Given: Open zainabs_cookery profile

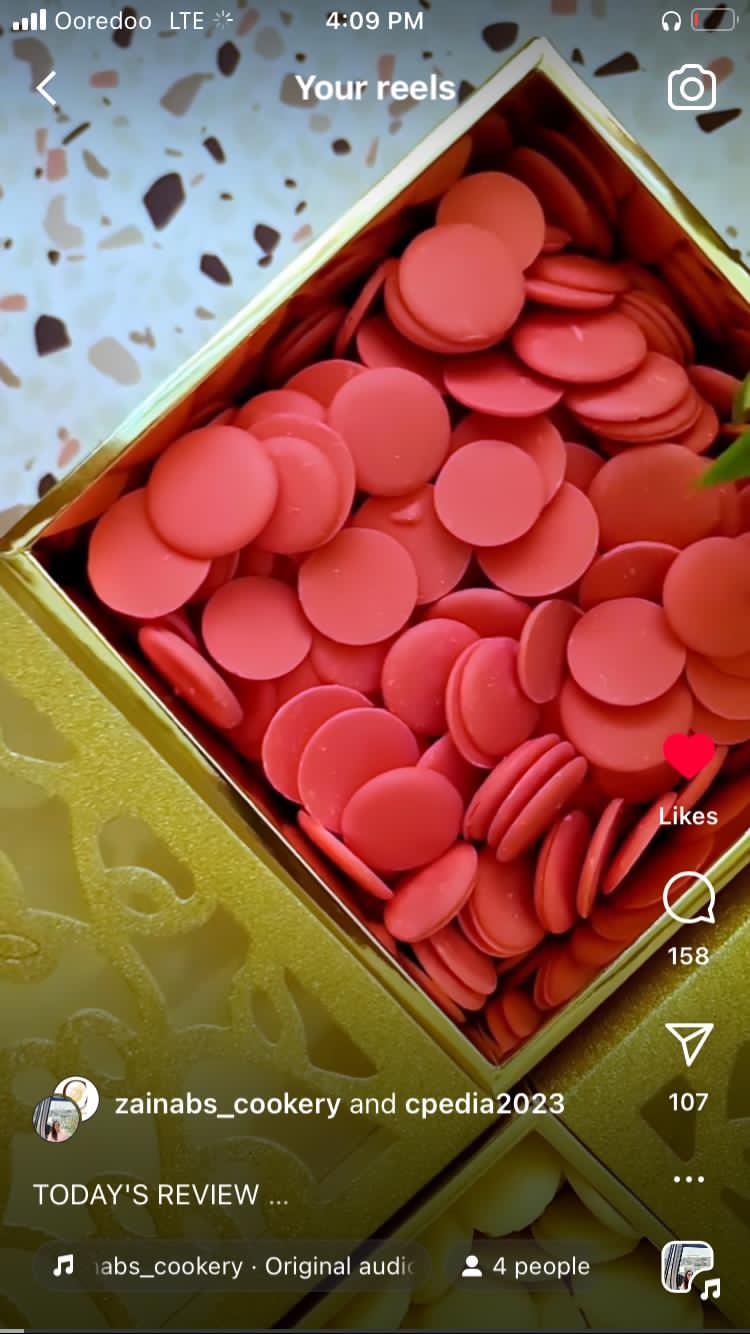Looking at the screenshot, I should click(227, 1104).
